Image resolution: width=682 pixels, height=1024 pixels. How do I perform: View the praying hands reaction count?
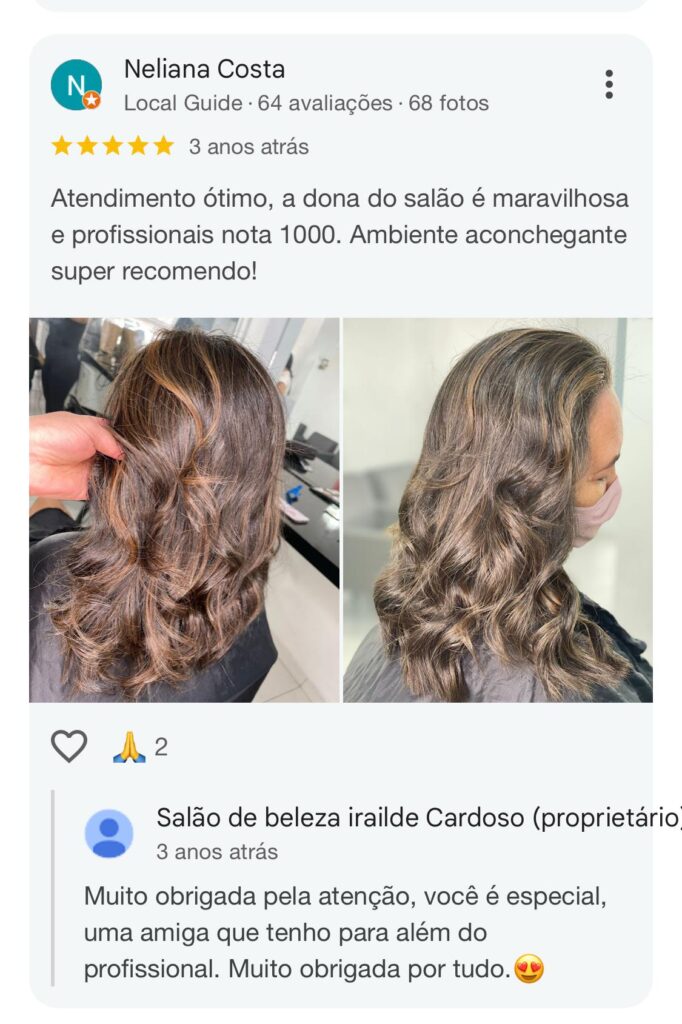click(140, 747)
